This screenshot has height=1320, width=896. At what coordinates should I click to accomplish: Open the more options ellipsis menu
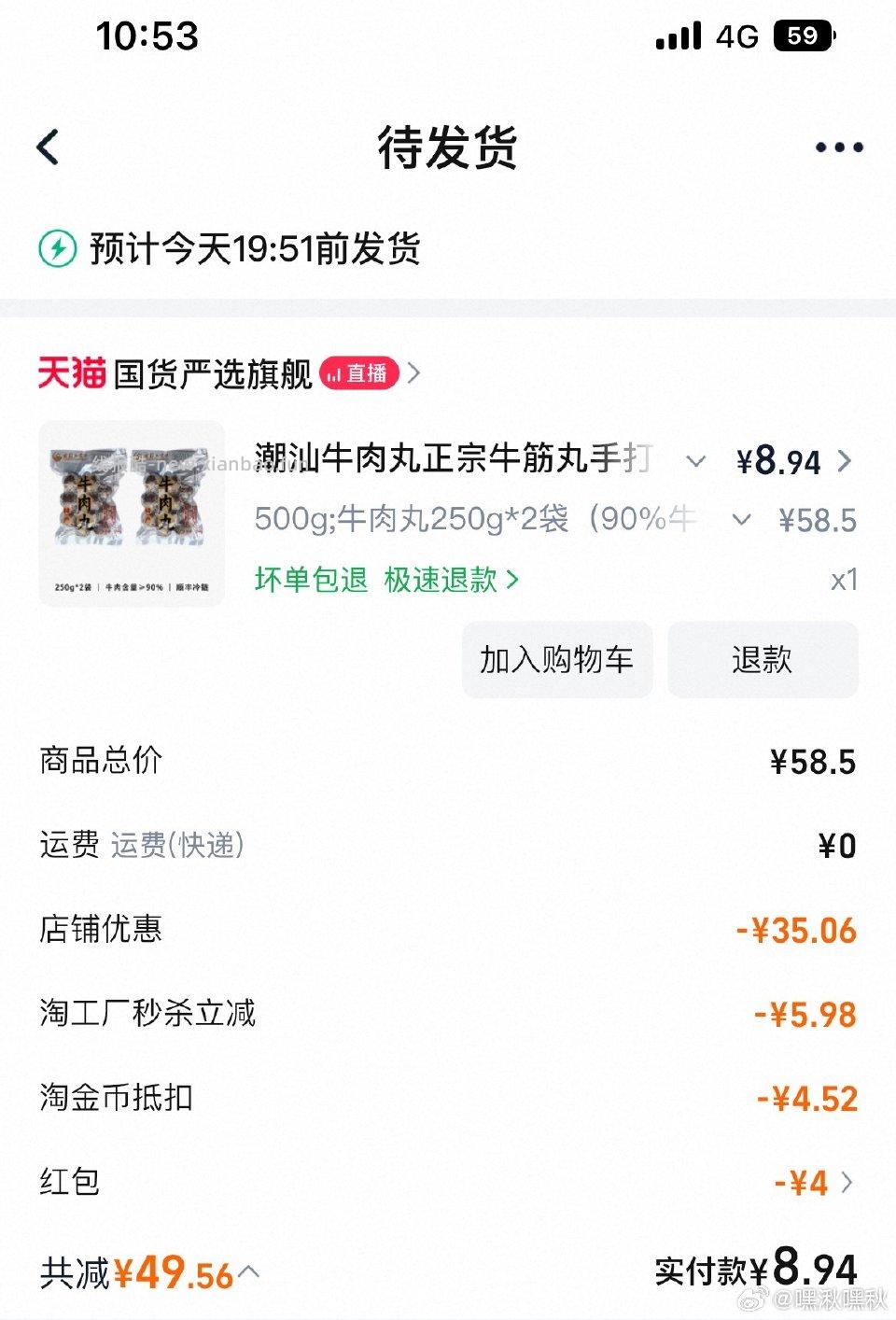[837, 147]
